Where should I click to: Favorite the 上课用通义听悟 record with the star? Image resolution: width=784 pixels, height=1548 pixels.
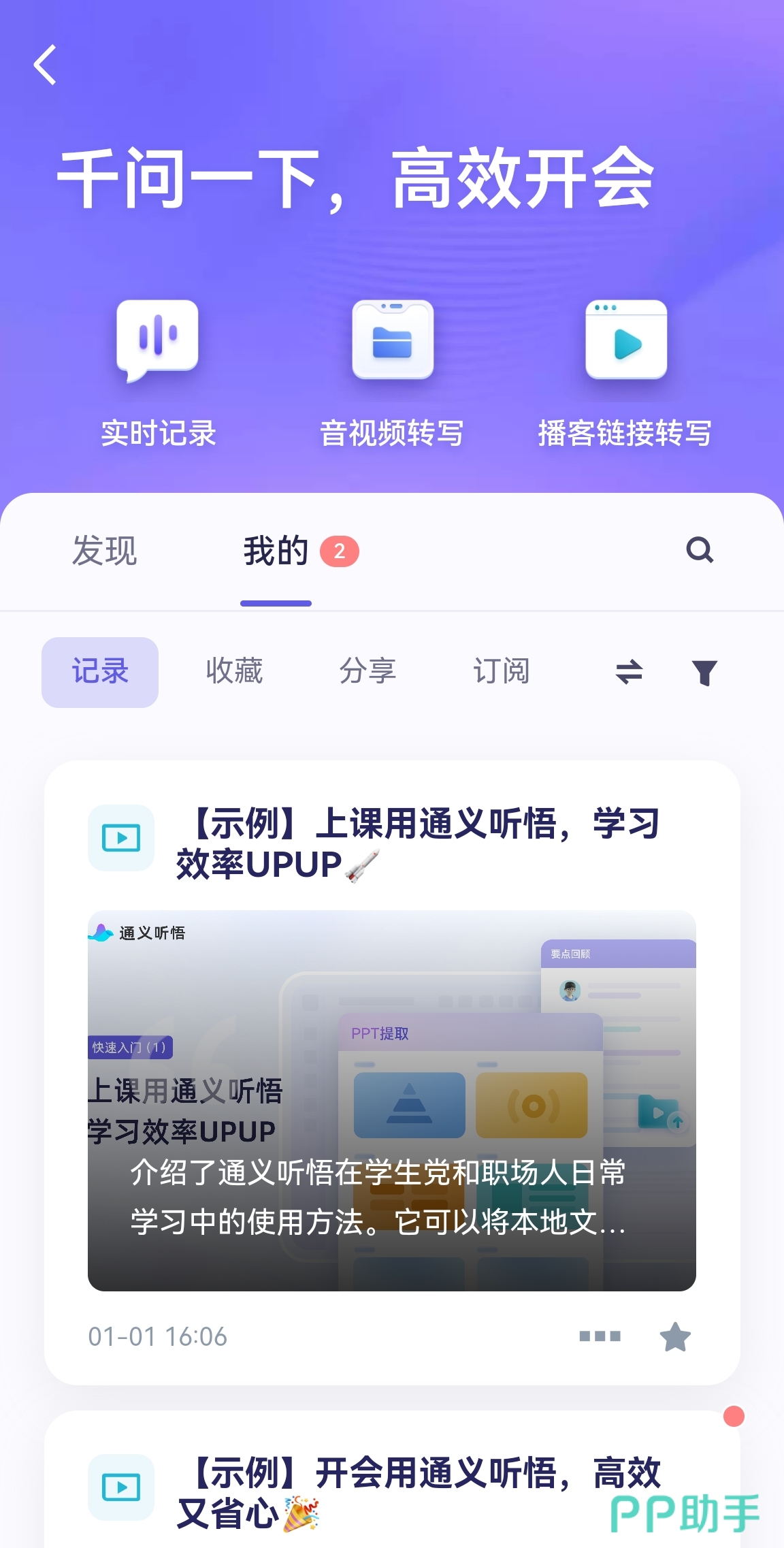675,1337
